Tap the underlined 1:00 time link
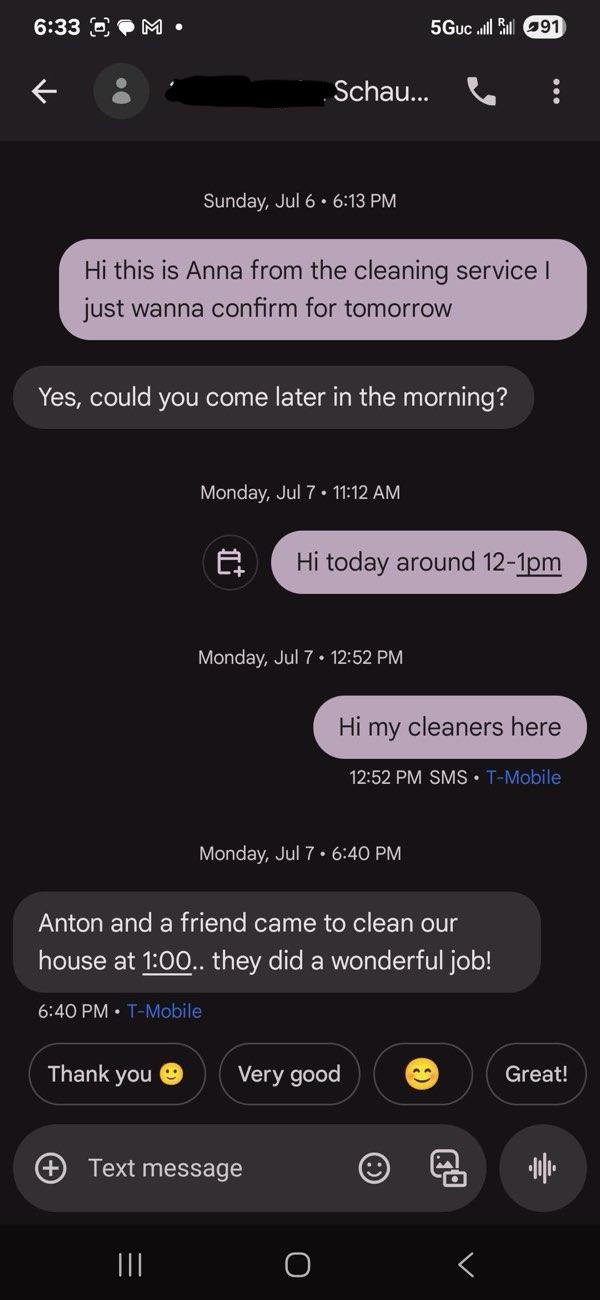 pyautogui.click(x=167, y=960)
